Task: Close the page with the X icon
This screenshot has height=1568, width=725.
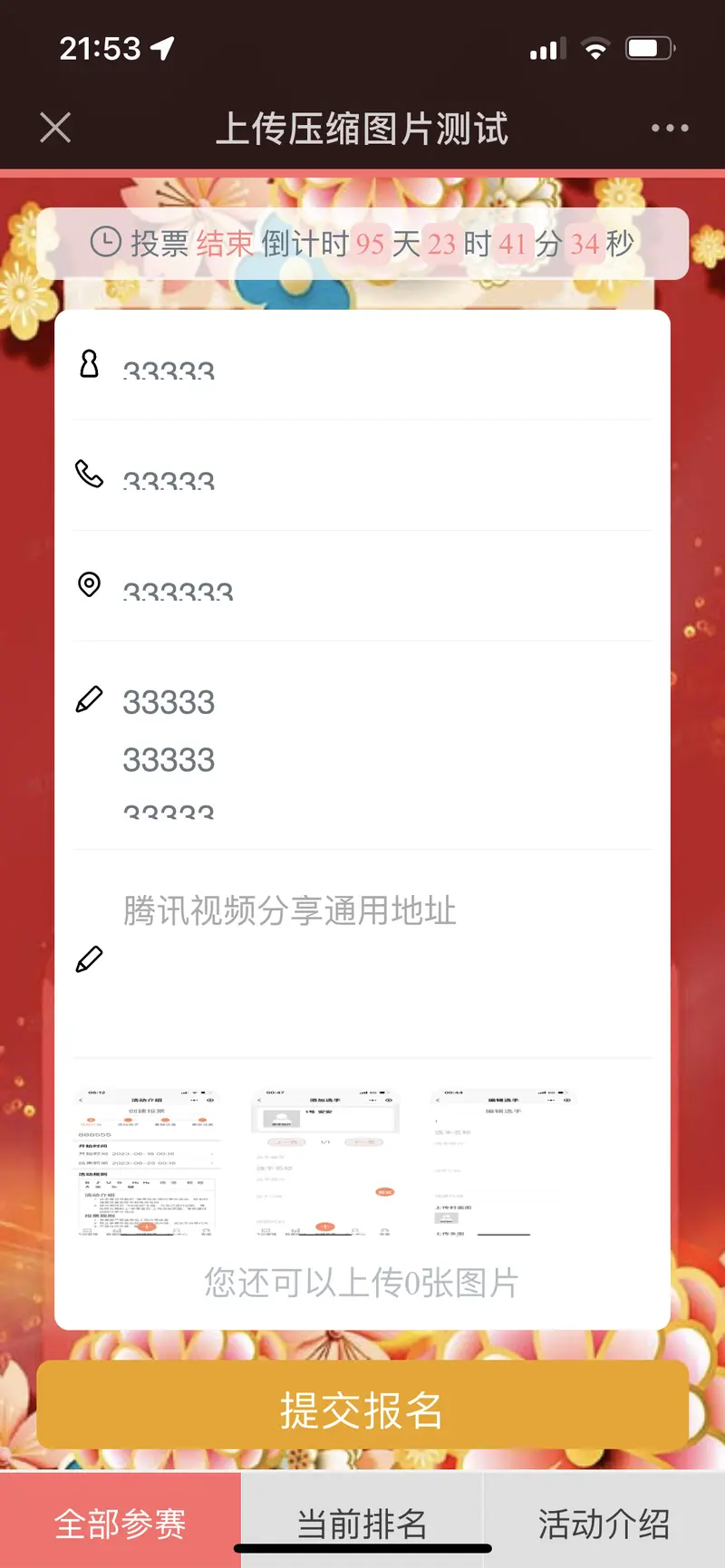Action: (55, 128)
